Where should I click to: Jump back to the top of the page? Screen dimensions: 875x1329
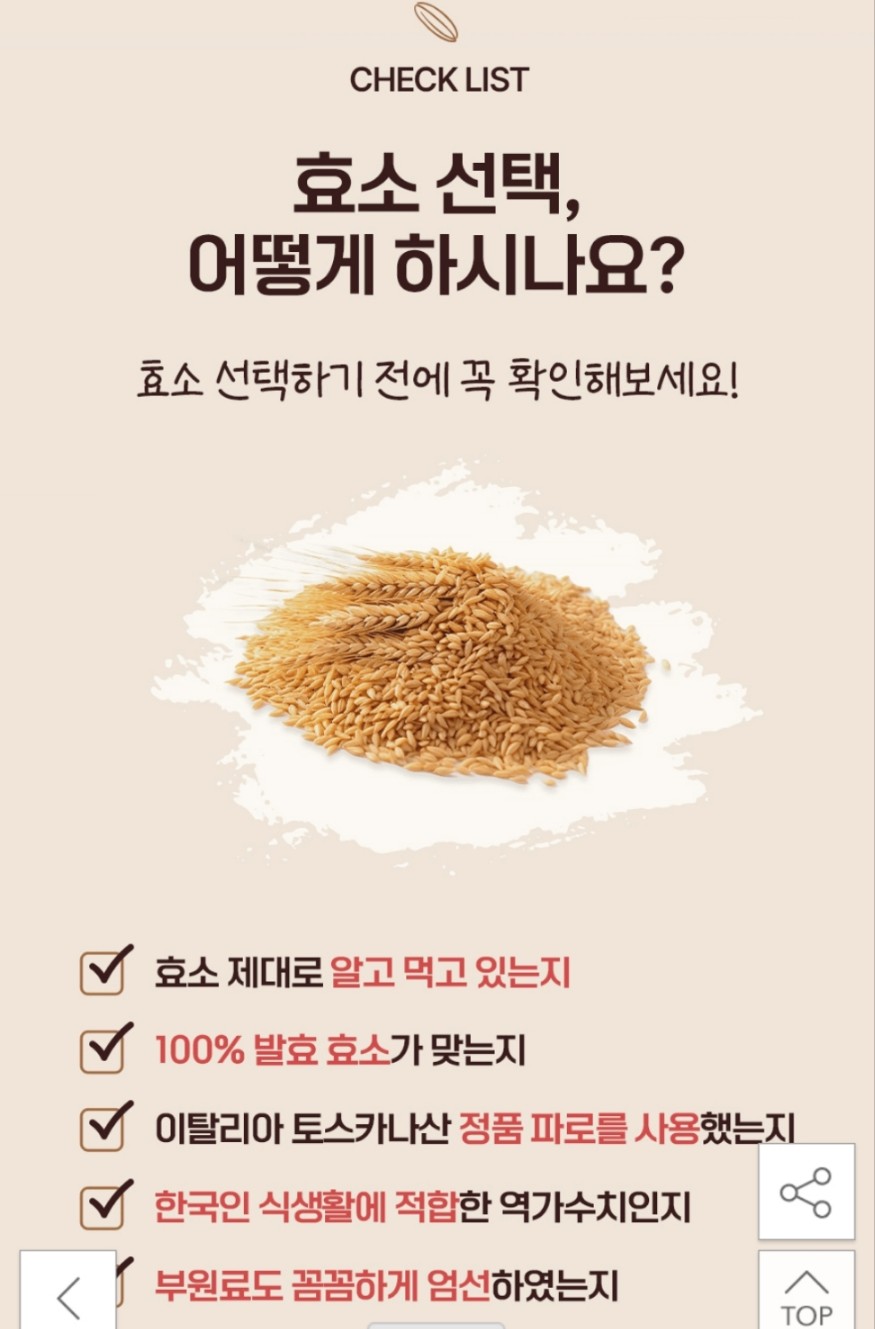pyautogui.click(x=806, y=1294)
